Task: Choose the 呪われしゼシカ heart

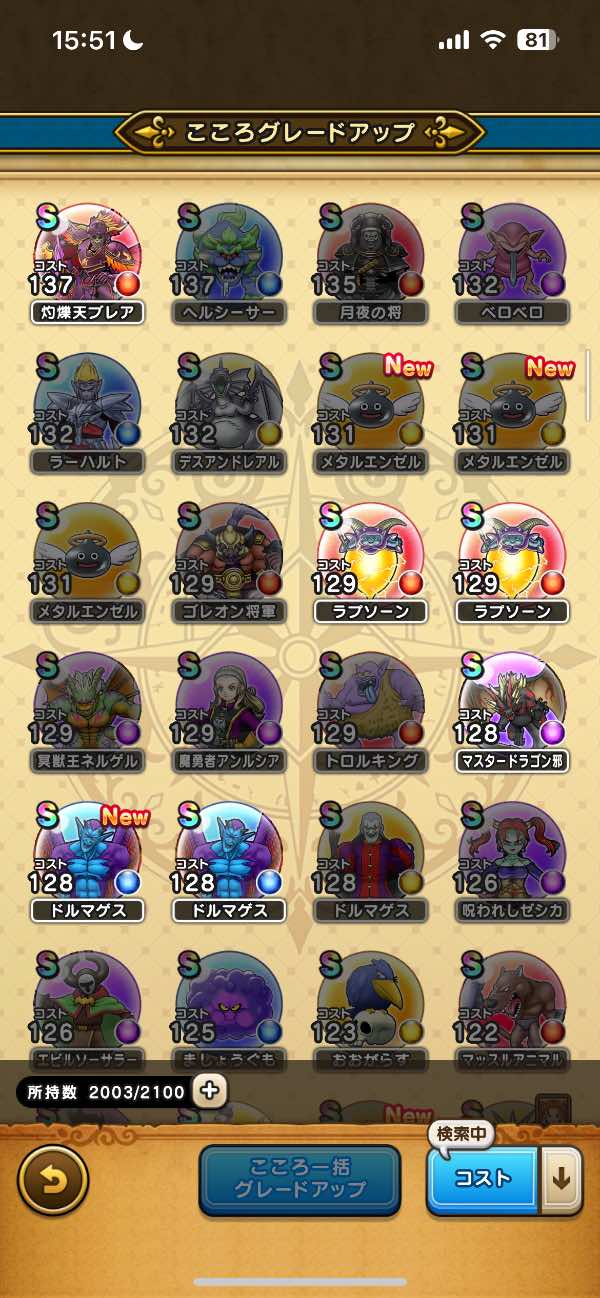Action: pos(512,858)
